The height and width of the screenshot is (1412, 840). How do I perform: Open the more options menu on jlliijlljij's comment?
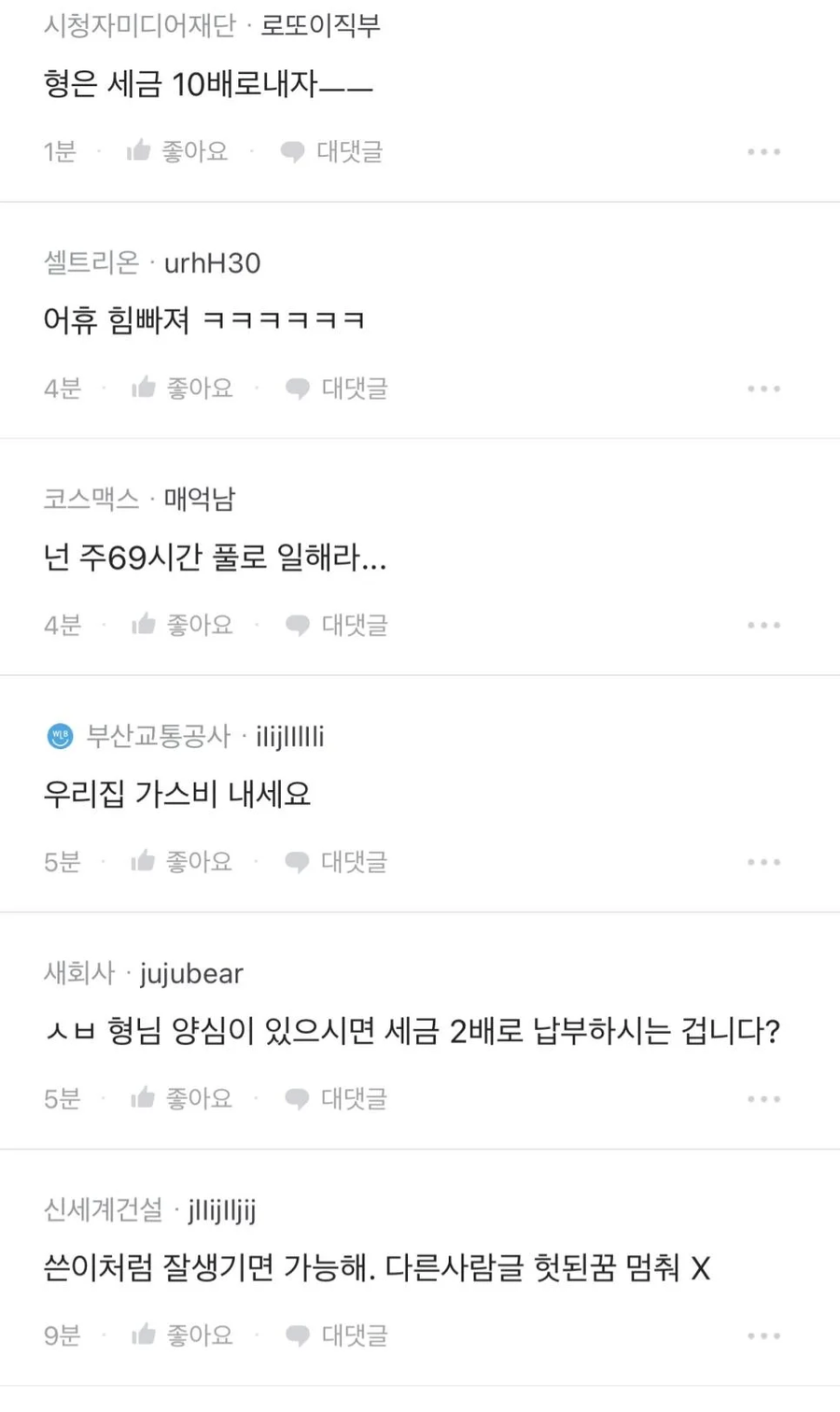coord(765,1334)
